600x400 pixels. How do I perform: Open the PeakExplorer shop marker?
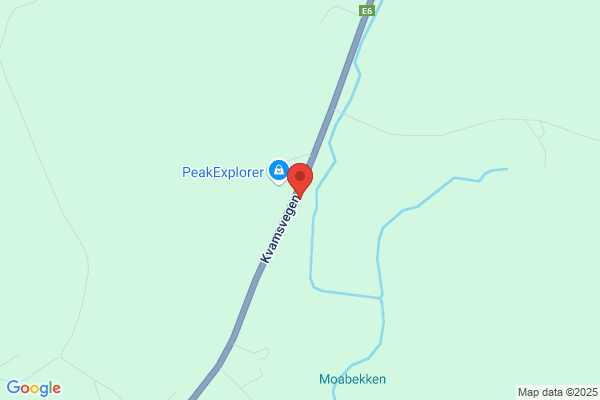279,171
